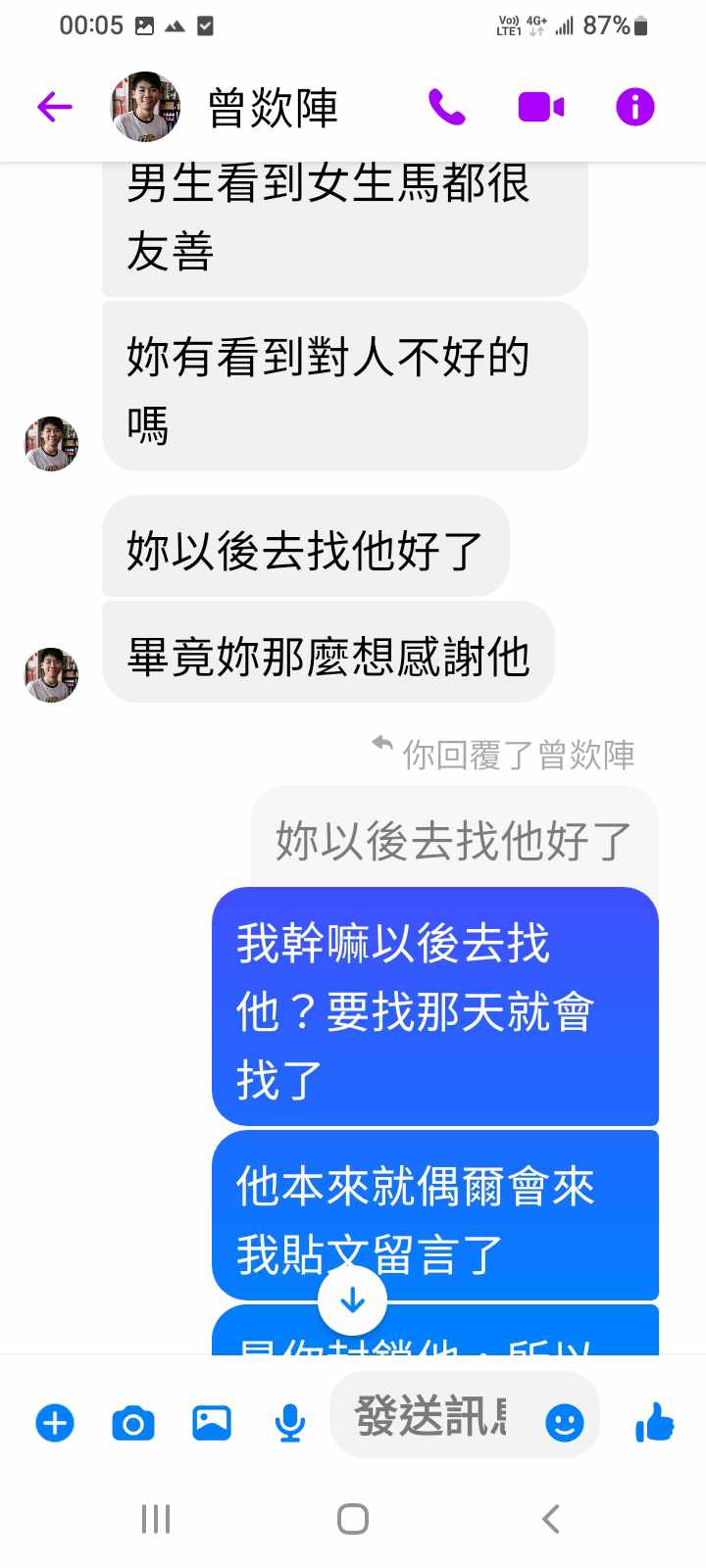706x1568 pixels.
Task: Open the plus menu for more actions
Action: pyautogui.click(x=55, y=1422)
